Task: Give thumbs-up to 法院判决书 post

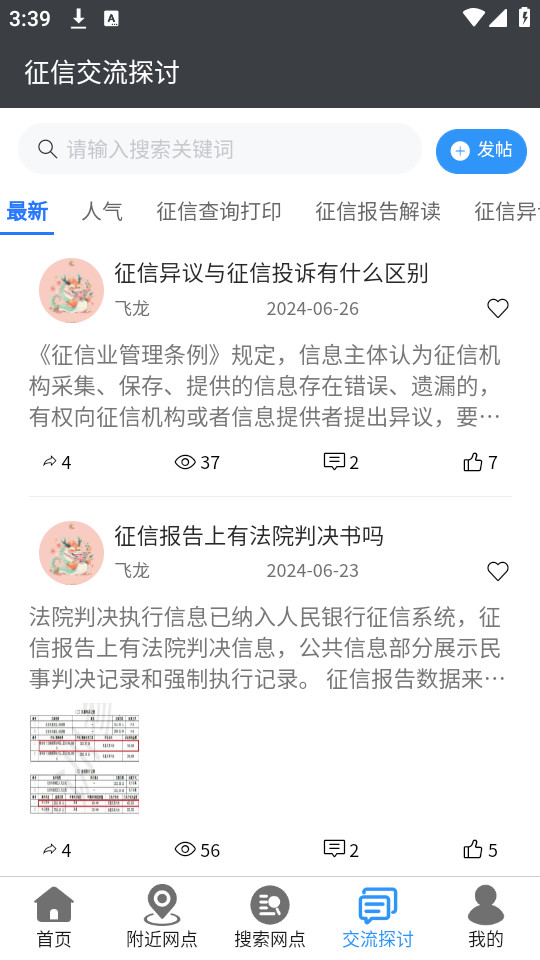Action: pyautogui.click(x=481, y=849)
